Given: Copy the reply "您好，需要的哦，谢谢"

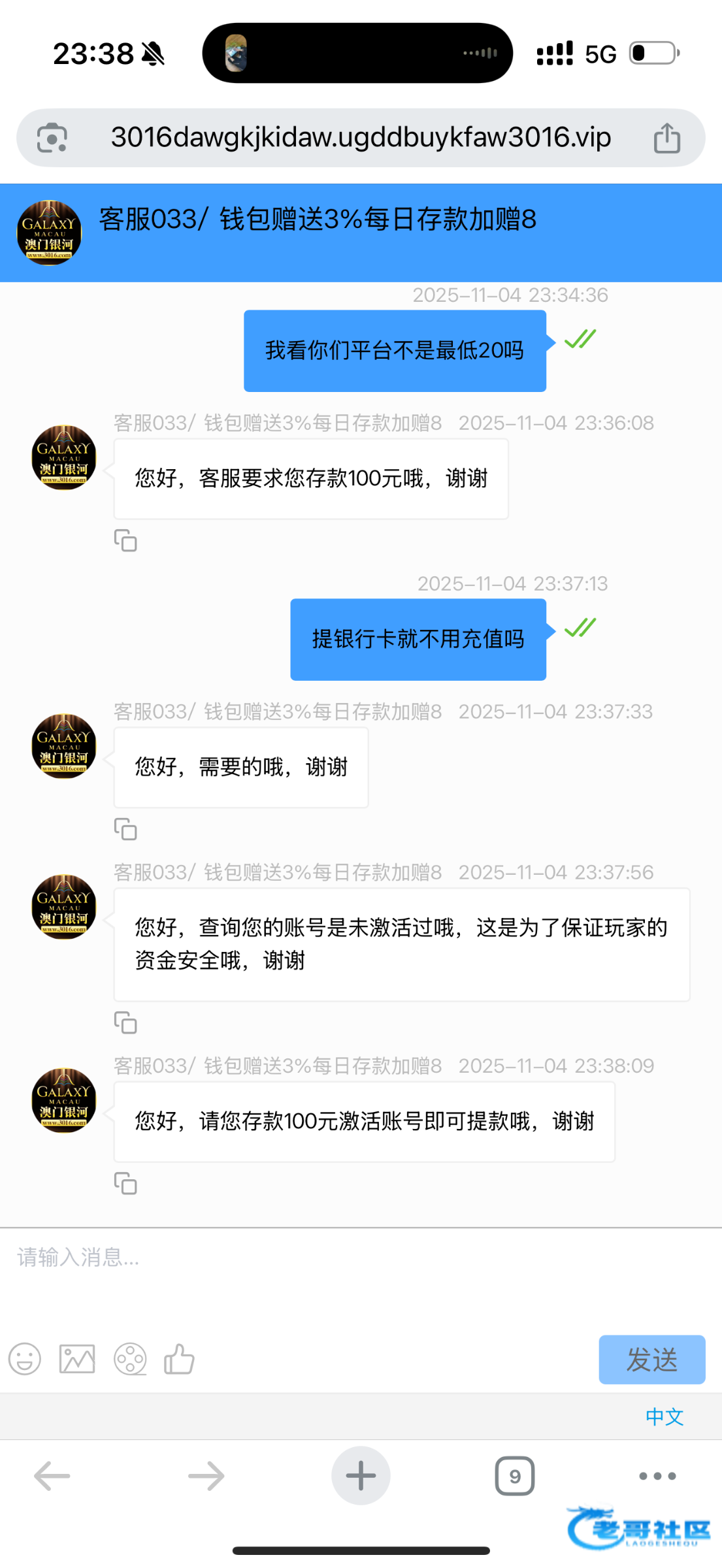Looking at the screenshot, I should point(125,829).
